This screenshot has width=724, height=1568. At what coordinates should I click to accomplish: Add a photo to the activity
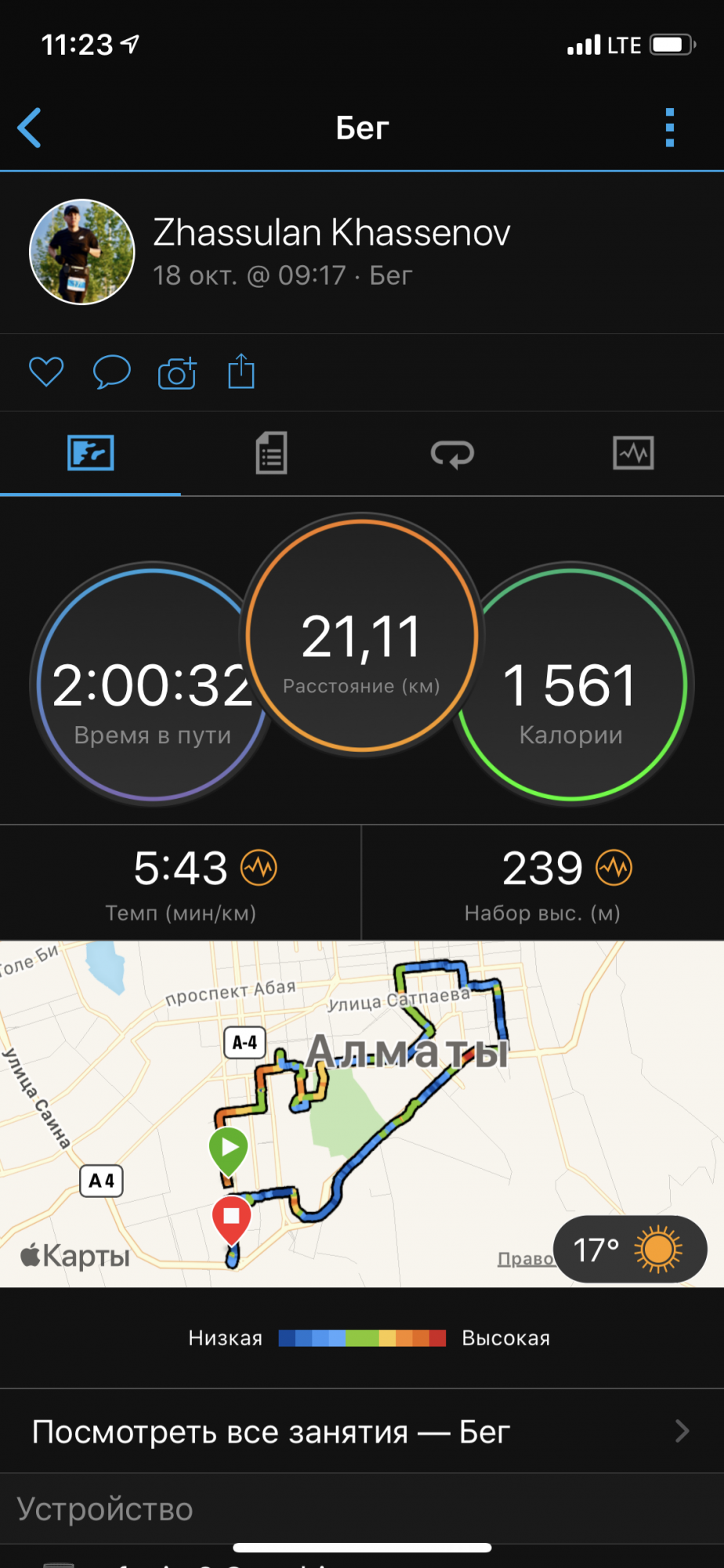click(x=177, y=373)
